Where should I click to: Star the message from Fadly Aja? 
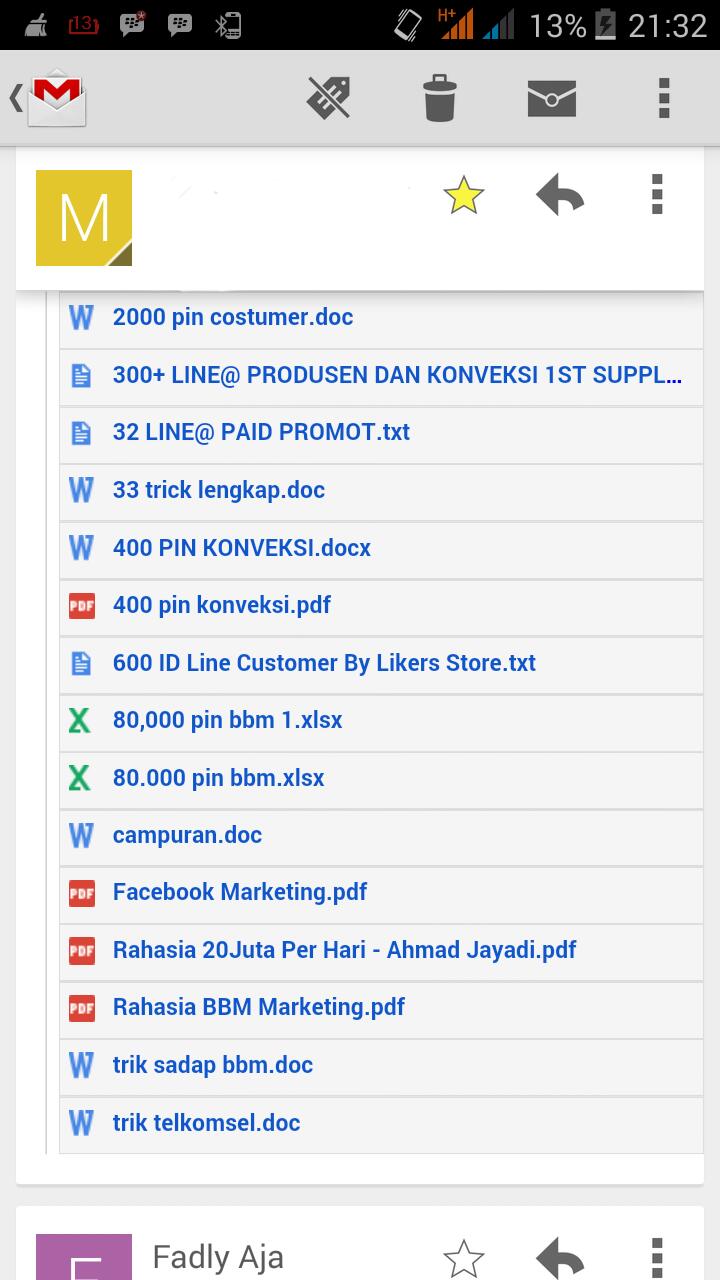click(x=463, y=1258)
